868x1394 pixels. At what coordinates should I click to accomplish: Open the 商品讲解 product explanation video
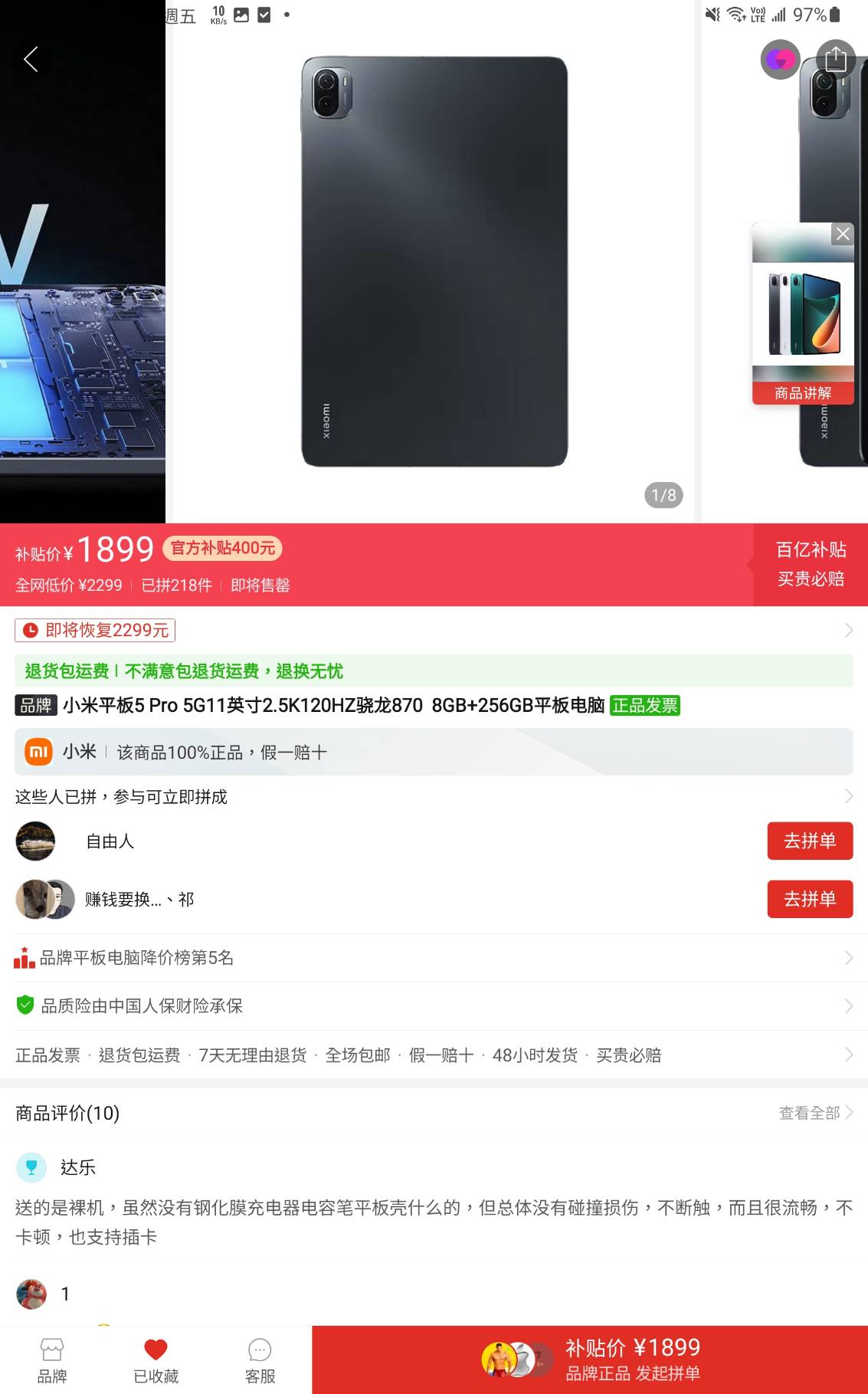pos(801,393)
